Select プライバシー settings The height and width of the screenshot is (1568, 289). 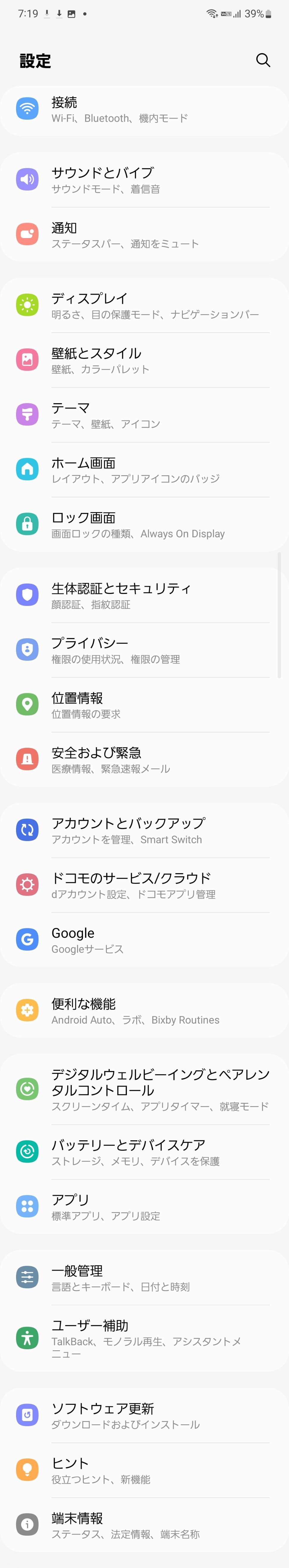(x=144, y=650)
